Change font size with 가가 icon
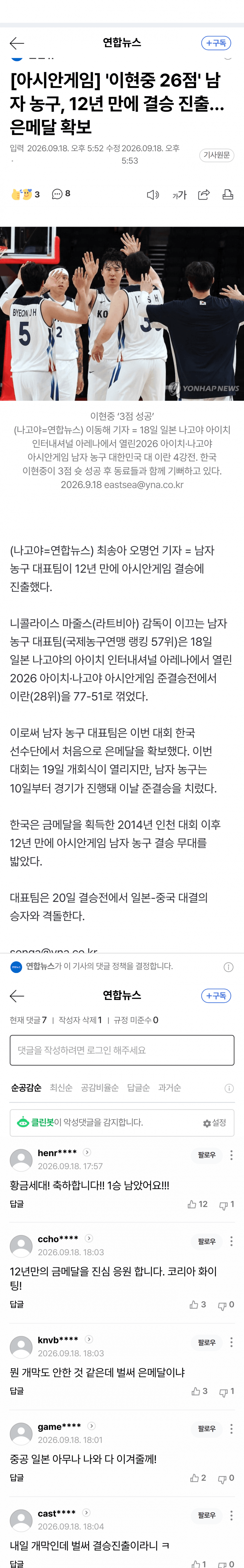 [179, 195]
